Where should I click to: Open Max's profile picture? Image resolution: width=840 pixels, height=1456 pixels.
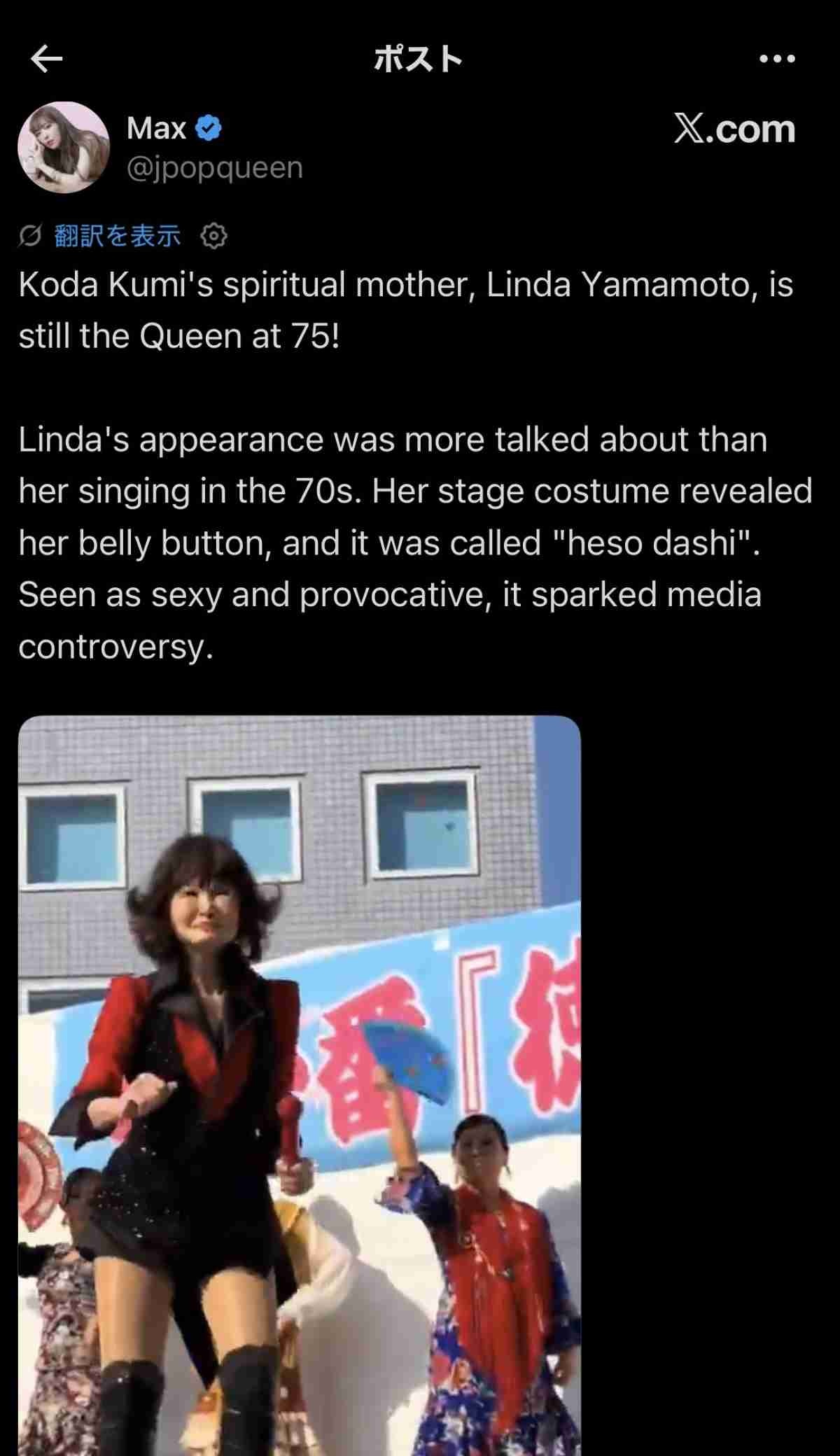coord(64,147)
